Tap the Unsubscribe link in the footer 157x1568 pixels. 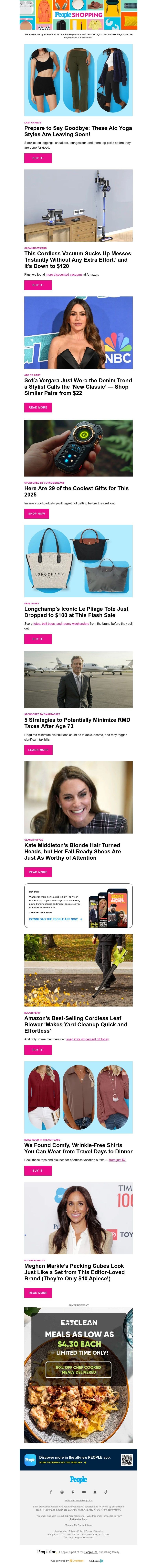click(61, 1531)
